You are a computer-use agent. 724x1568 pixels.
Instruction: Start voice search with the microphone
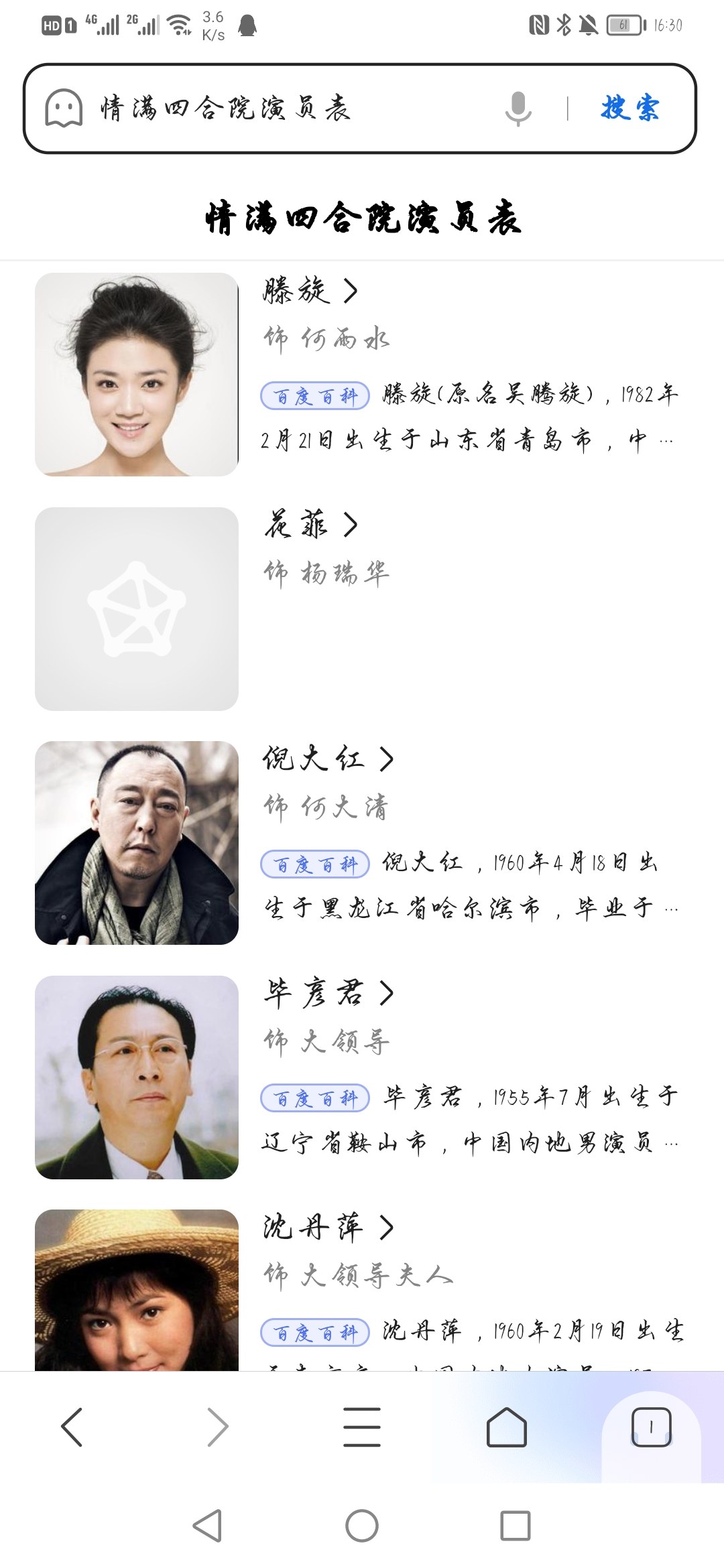pos(518,109)
